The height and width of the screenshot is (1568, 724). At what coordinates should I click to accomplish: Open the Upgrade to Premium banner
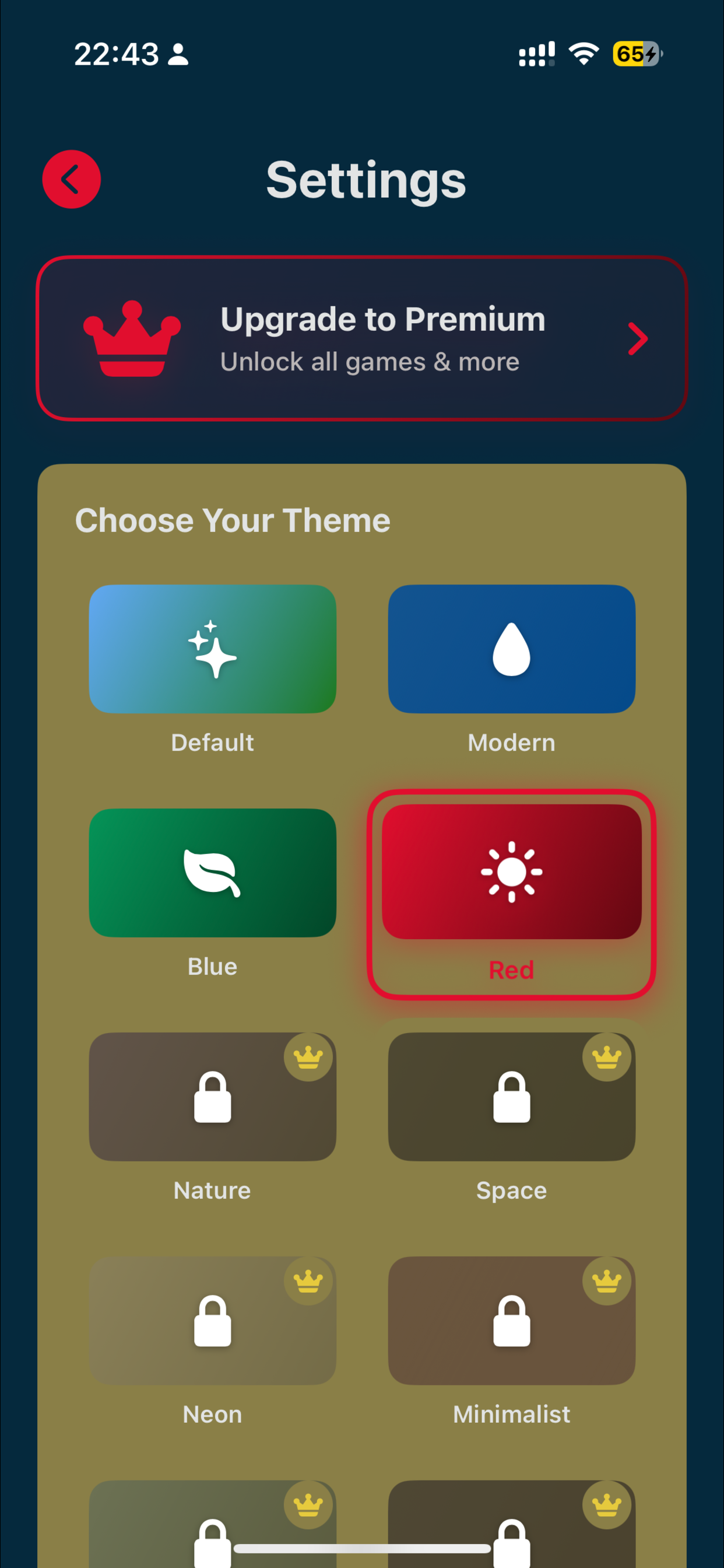(x=362, y=338)
